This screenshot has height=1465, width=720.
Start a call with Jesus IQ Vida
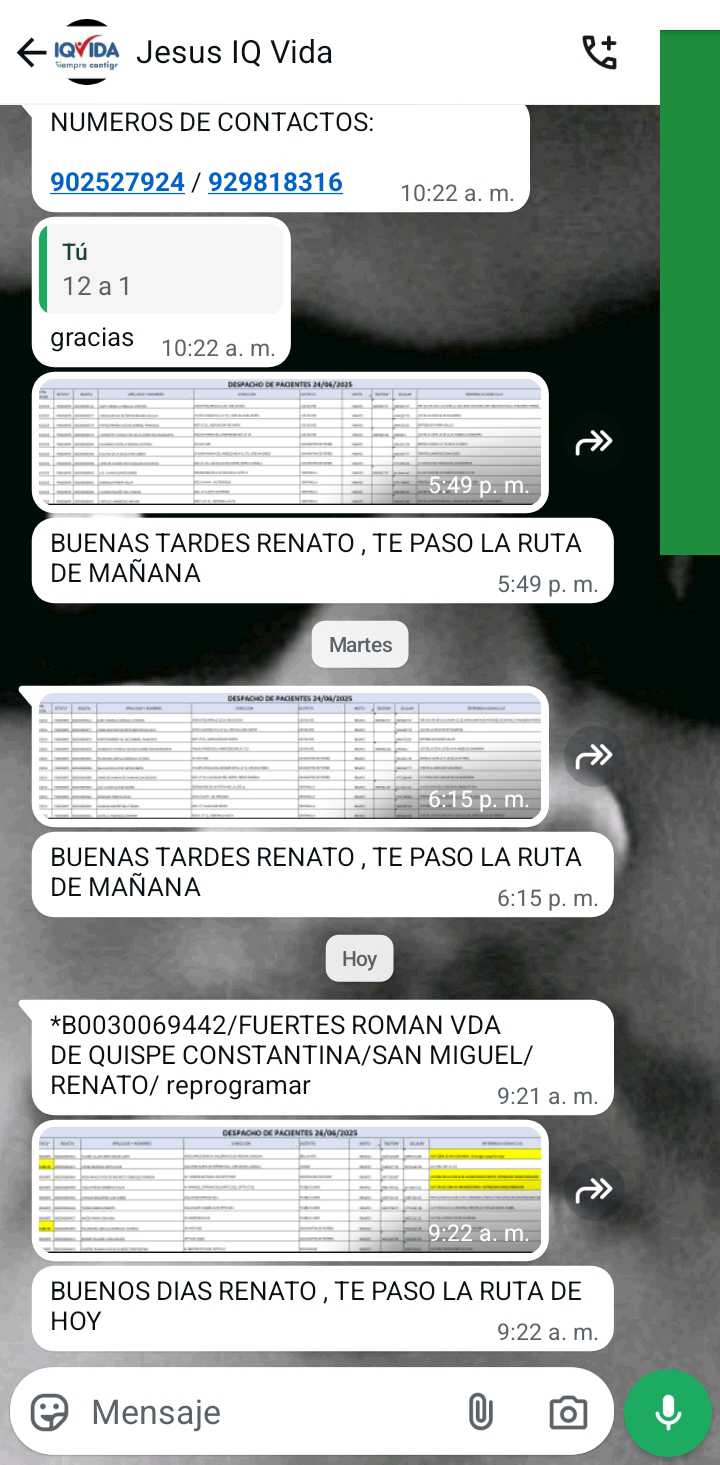click(x=599, y=52)
